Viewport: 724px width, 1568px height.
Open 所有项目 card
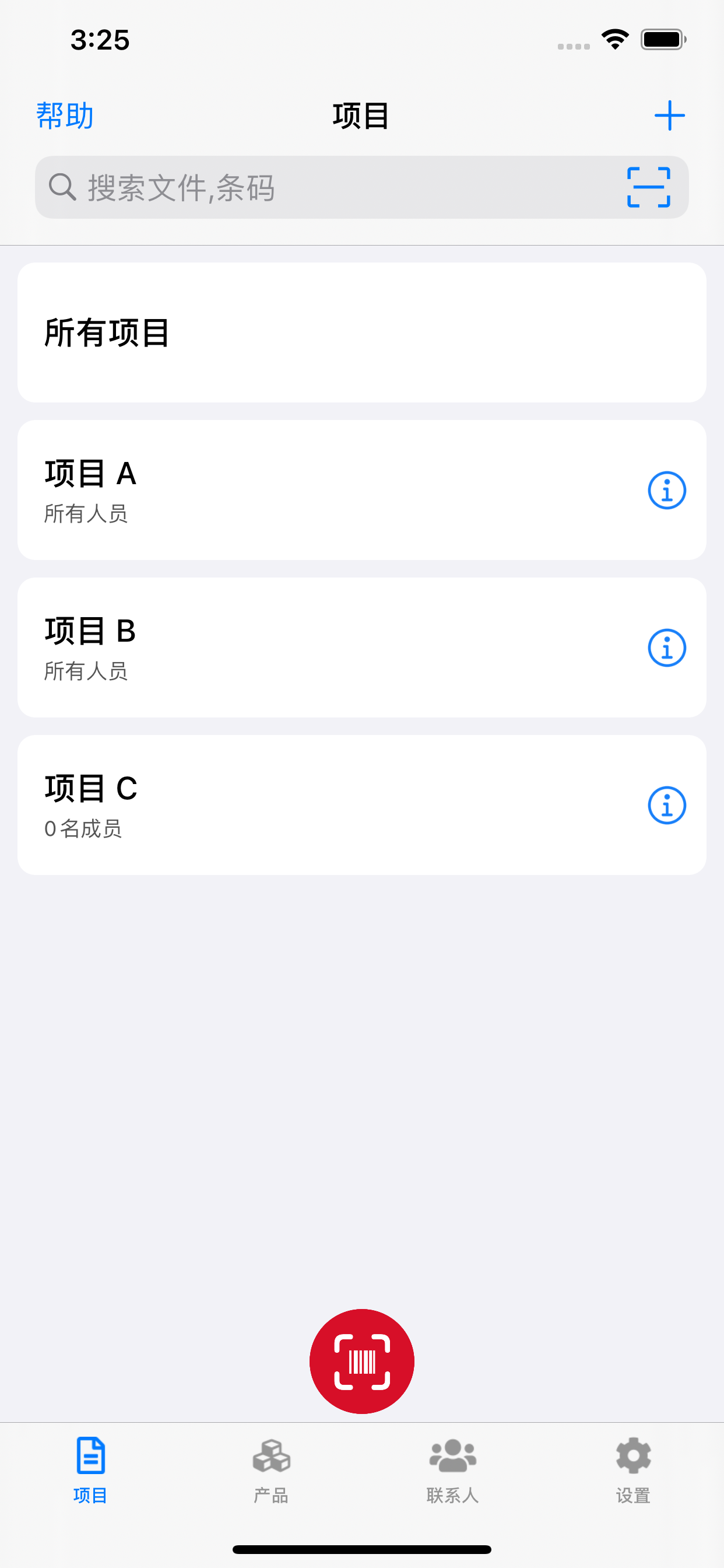click(361, 332)
